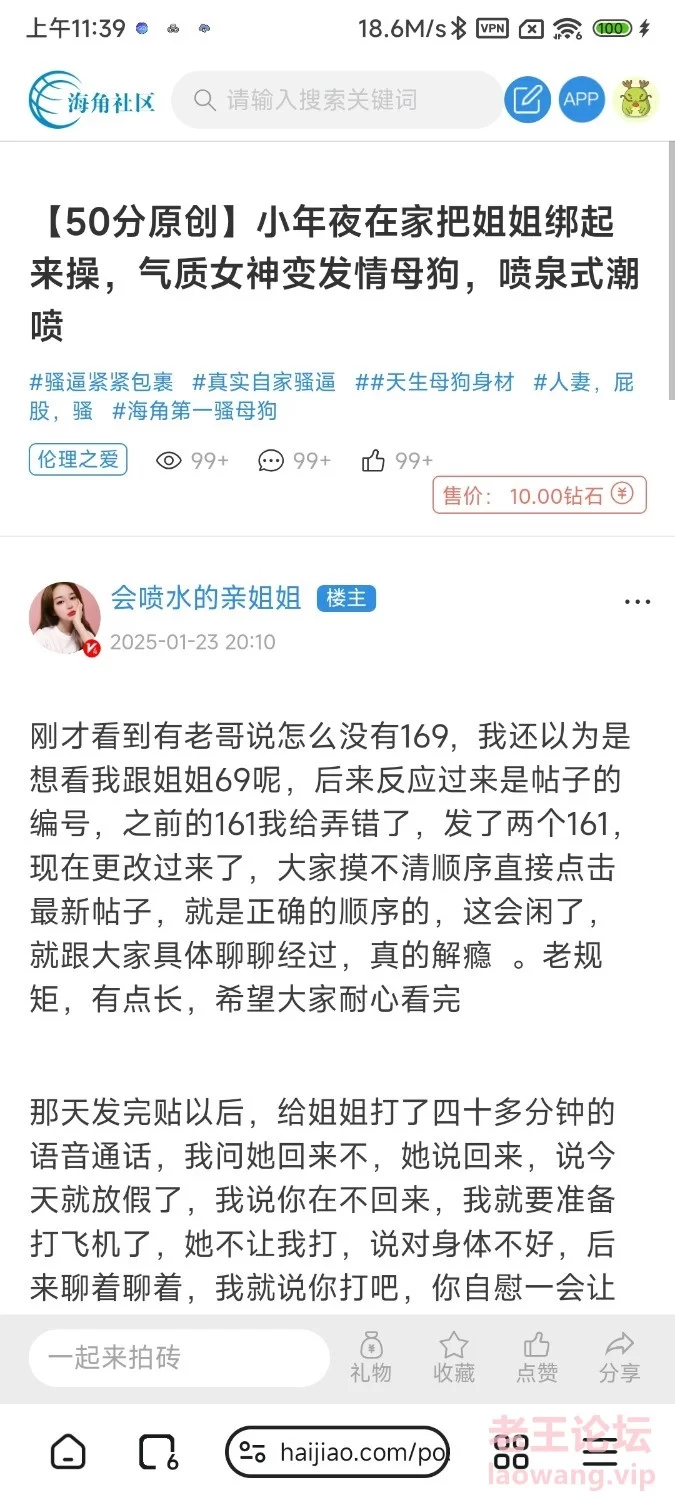Send a gift with 礼物
Viewport: 675px width, 1500px height.
(x=371, y=1357)
